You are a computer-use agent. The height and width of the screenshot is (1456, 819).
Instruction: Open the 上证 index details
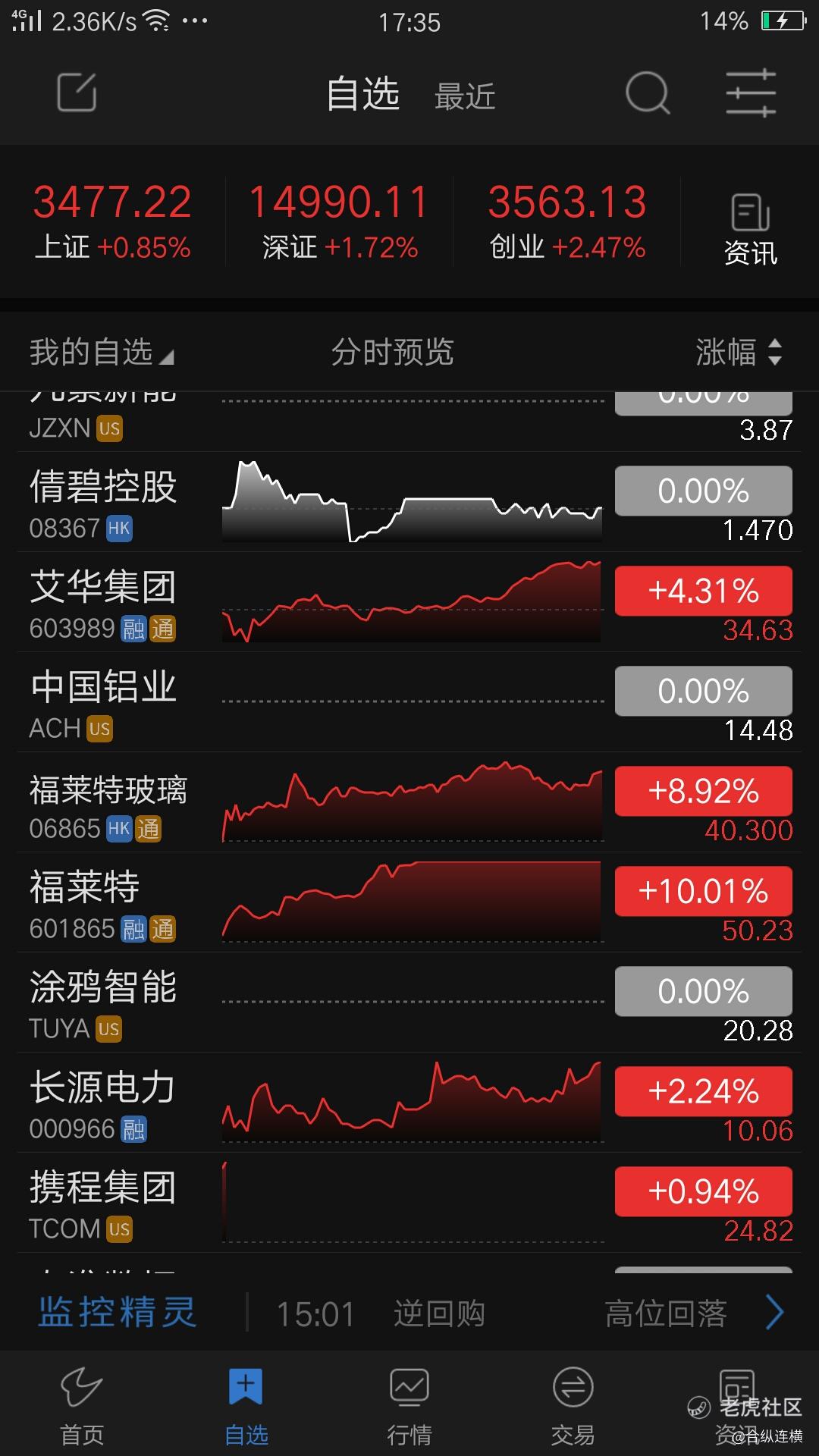(112, 221)
